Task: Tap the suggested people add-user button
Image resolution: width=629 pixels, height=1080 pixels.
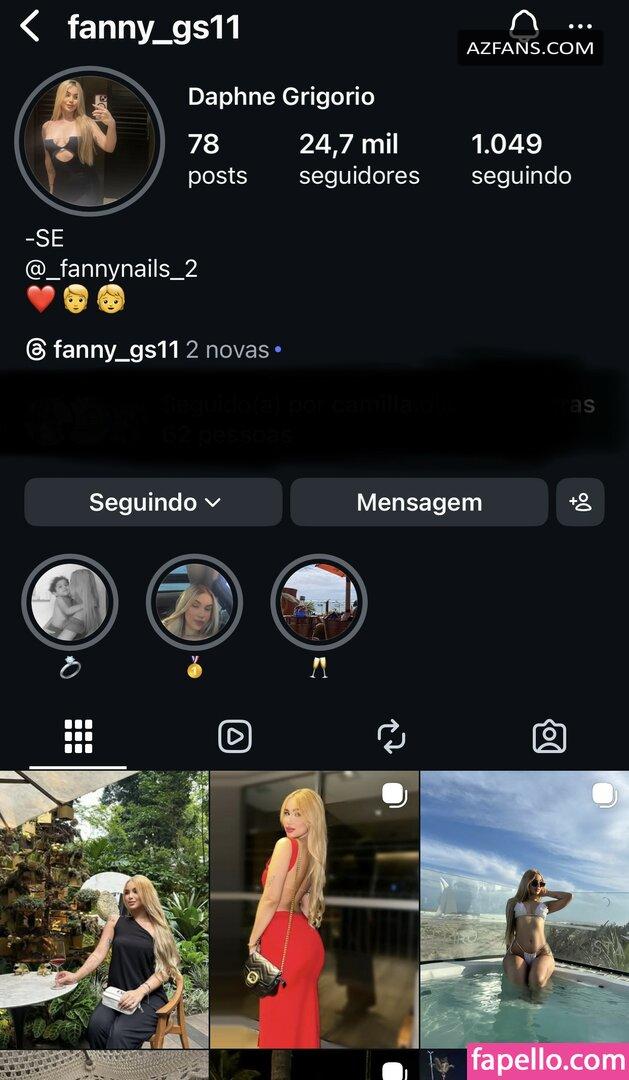Action: point(580,502)
